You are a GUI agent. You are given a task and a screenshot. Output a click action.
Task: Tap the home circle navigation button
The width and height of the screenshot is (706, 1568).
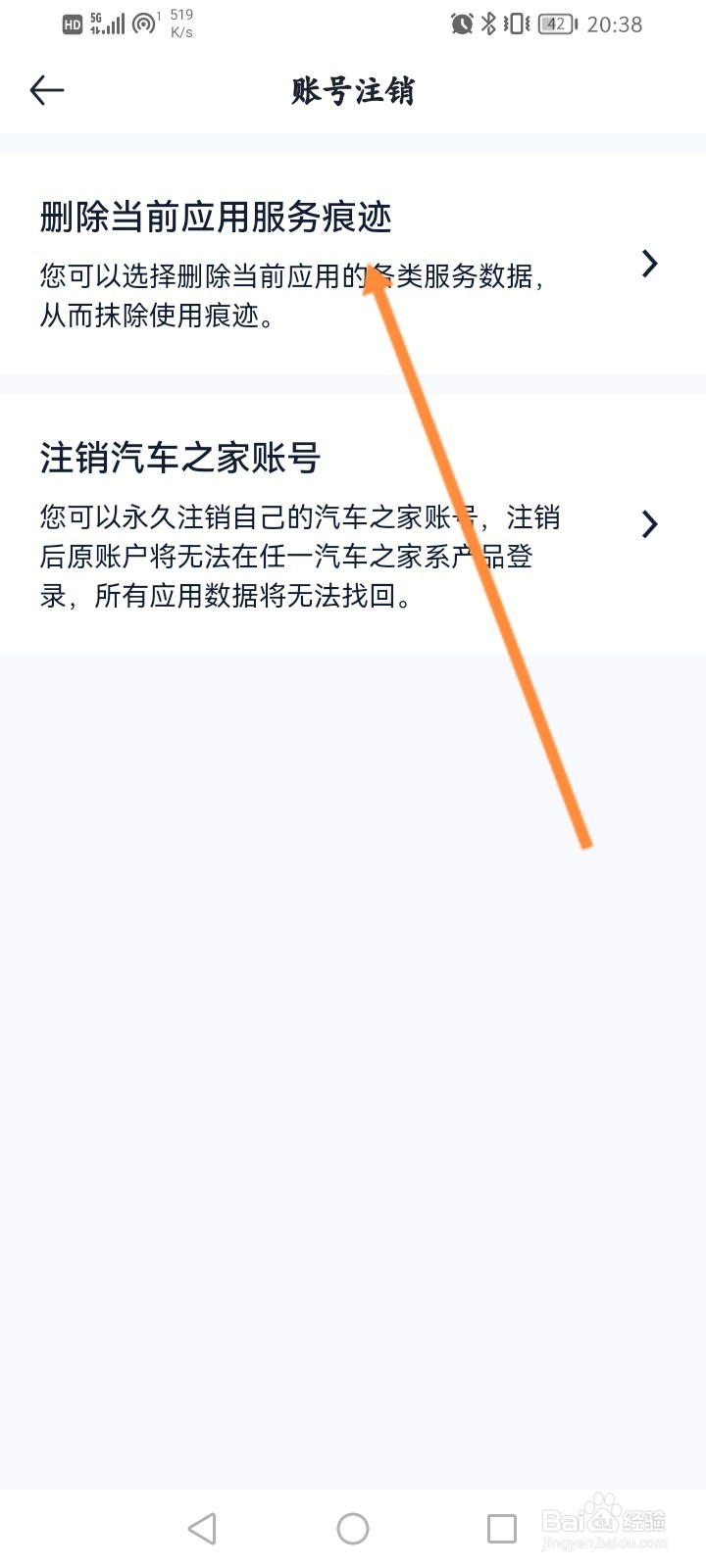353,1529
